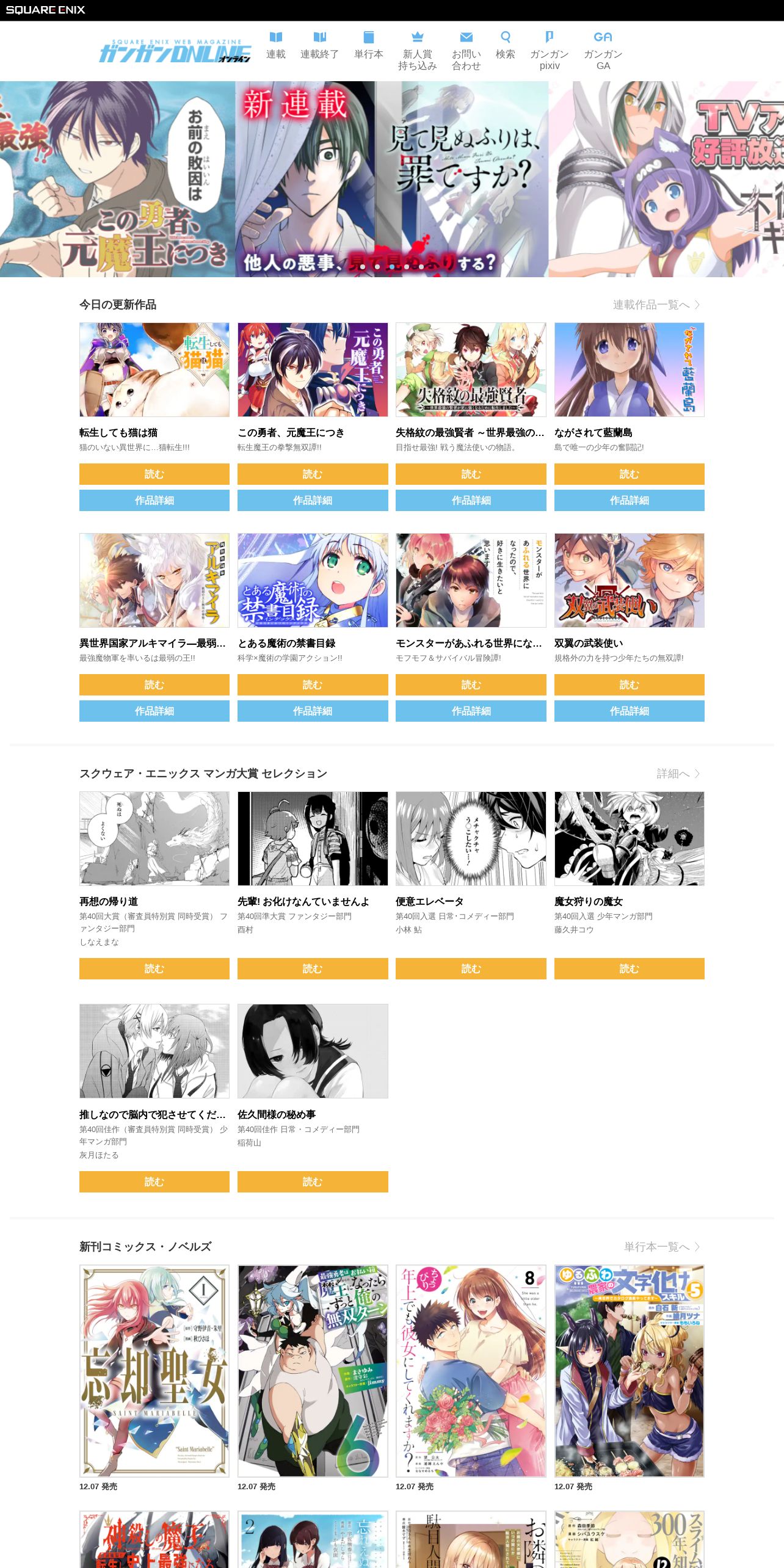
Task: Open the 連載 navigation item
Action: coord(276,46)
